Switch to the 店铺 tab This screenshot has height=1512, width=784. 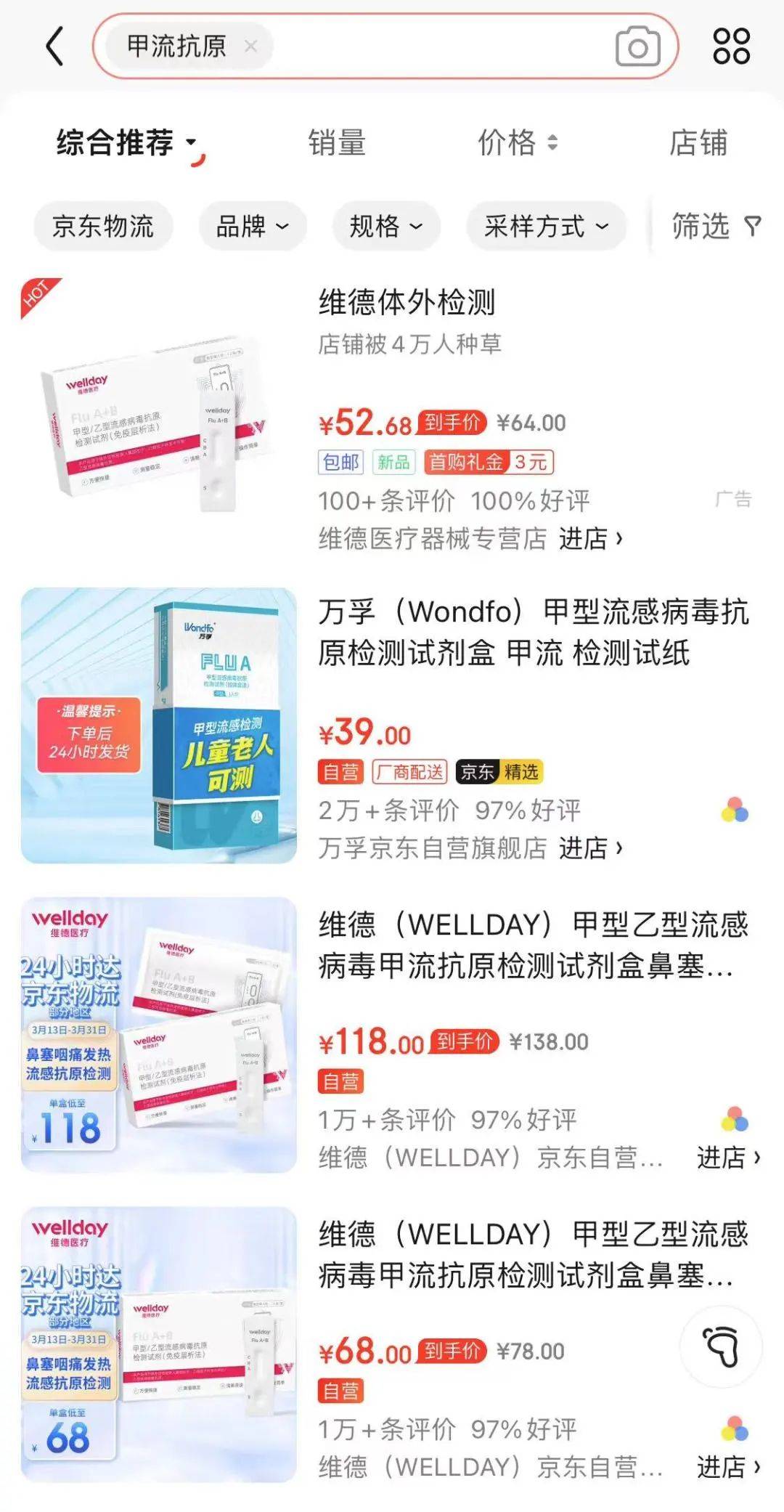[x=698, y=143]
